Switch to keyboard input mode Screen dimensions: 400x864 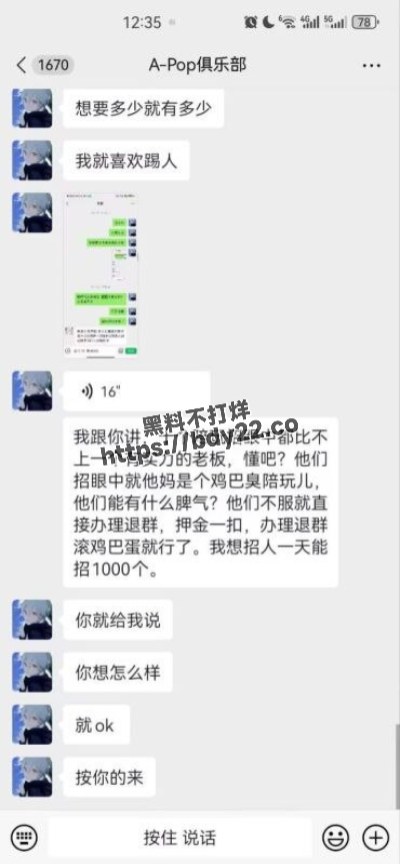point(24,838)
